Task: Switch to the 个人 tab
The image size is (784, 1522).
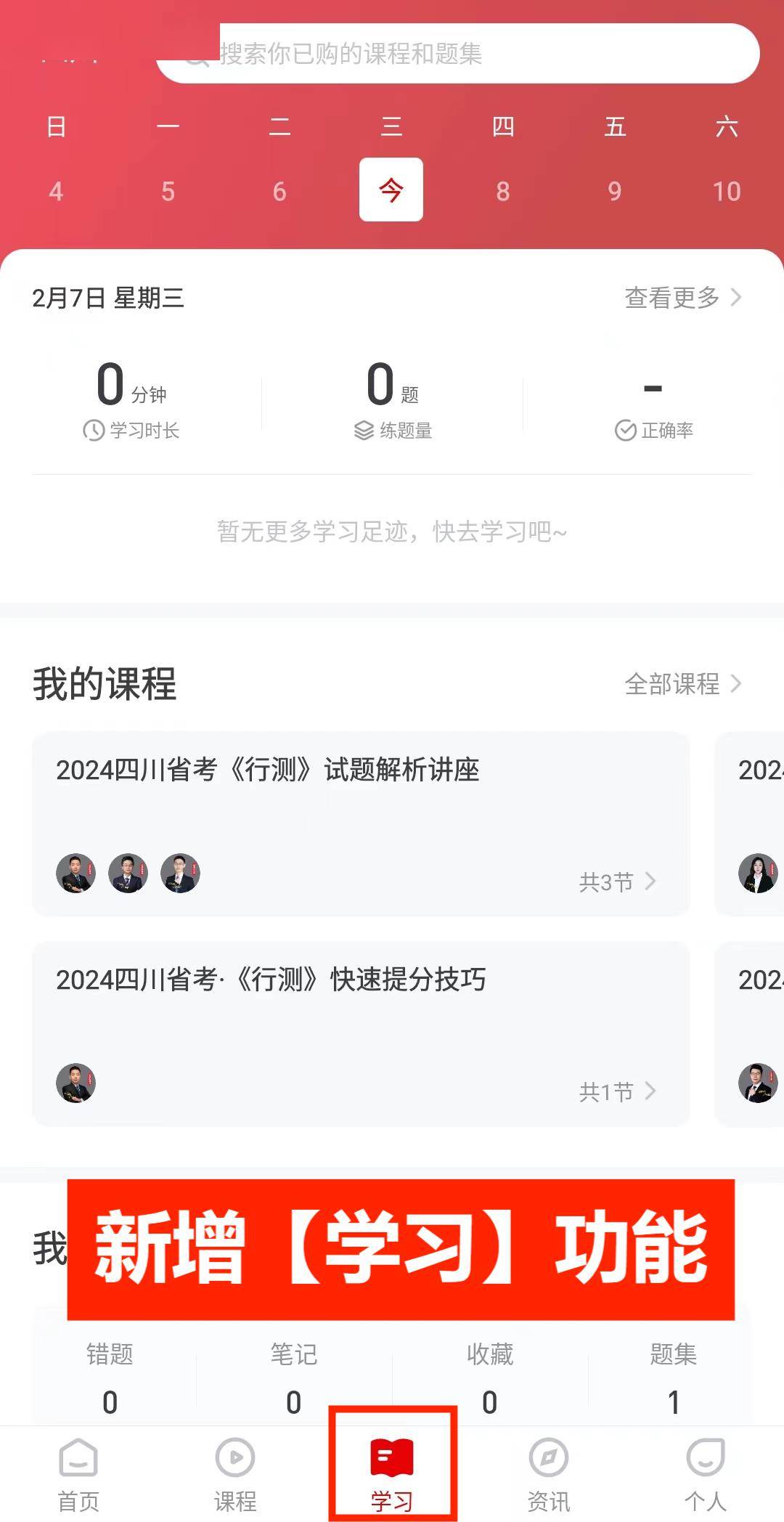Action: coord(706,1476)
